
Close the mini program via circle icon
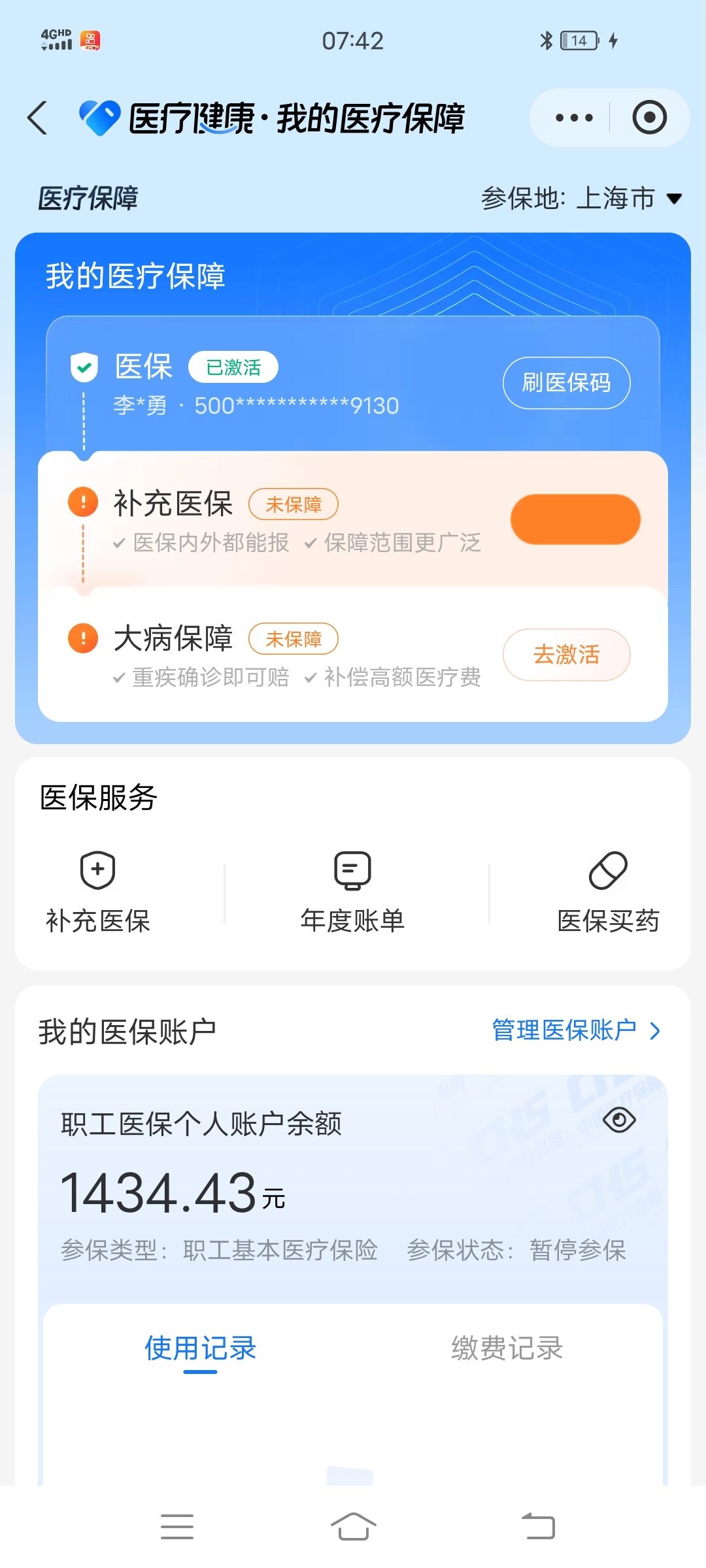(649, 118)
